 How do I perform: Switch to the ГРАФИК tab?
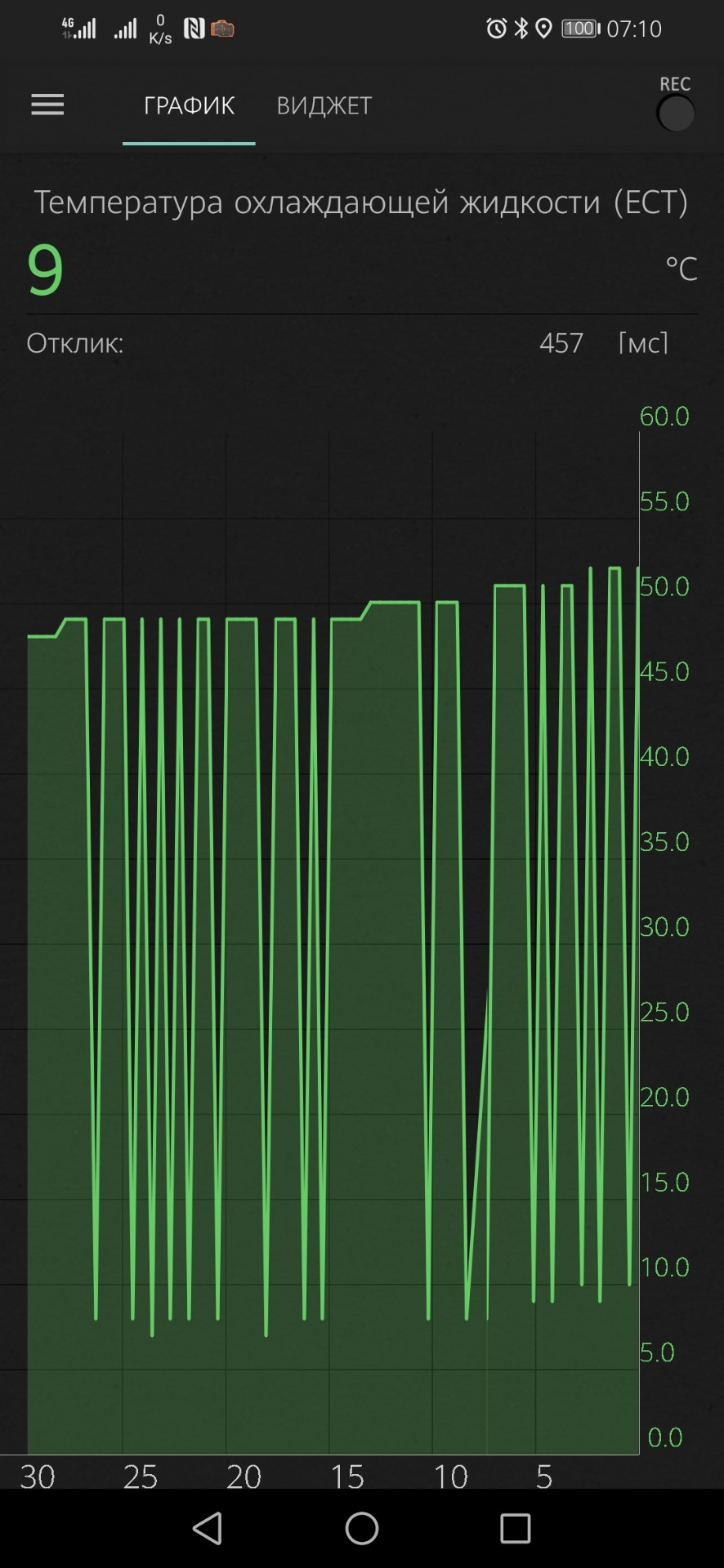189,105
